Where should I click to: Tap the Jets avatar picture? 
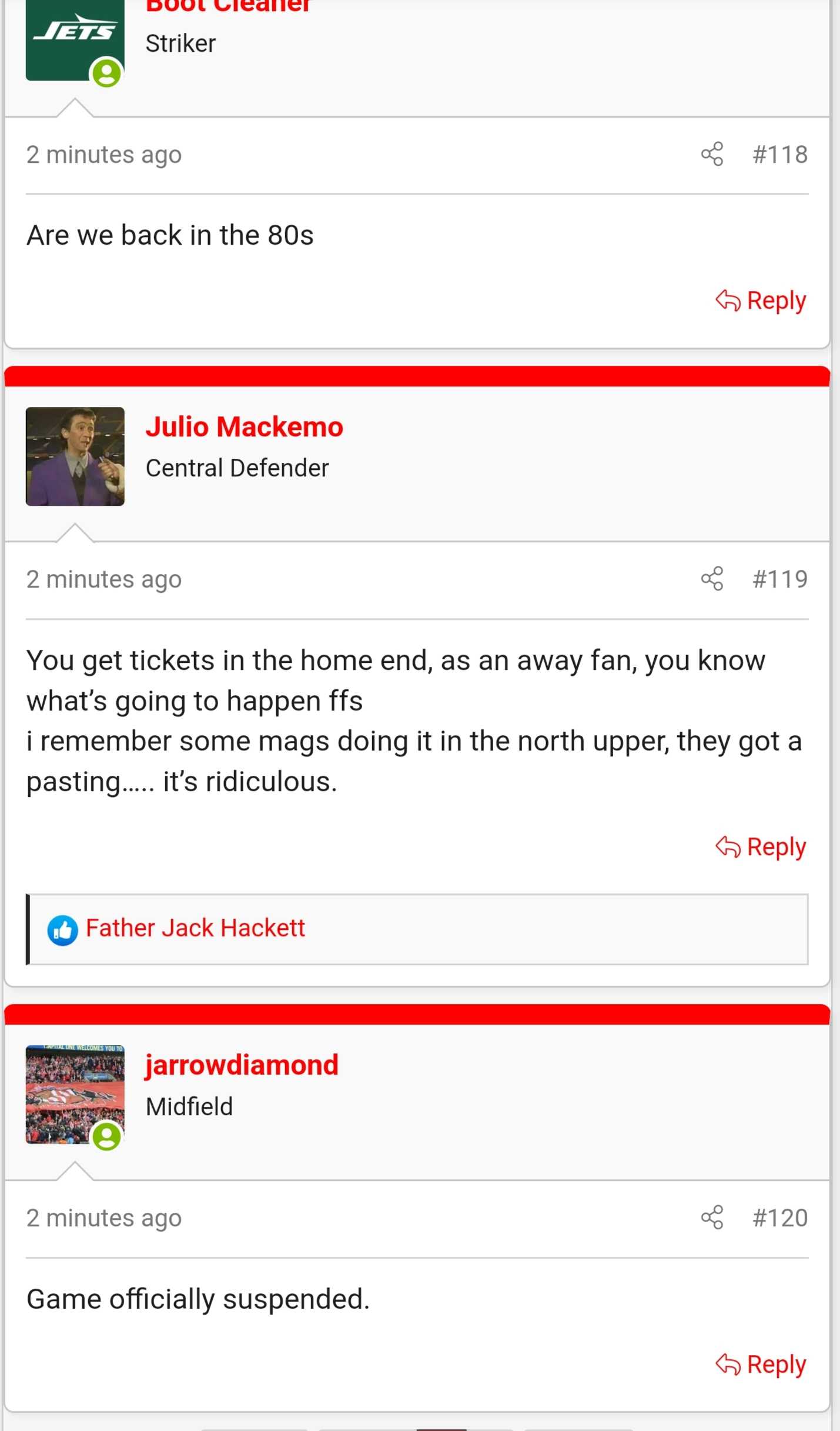click(75, 40)
